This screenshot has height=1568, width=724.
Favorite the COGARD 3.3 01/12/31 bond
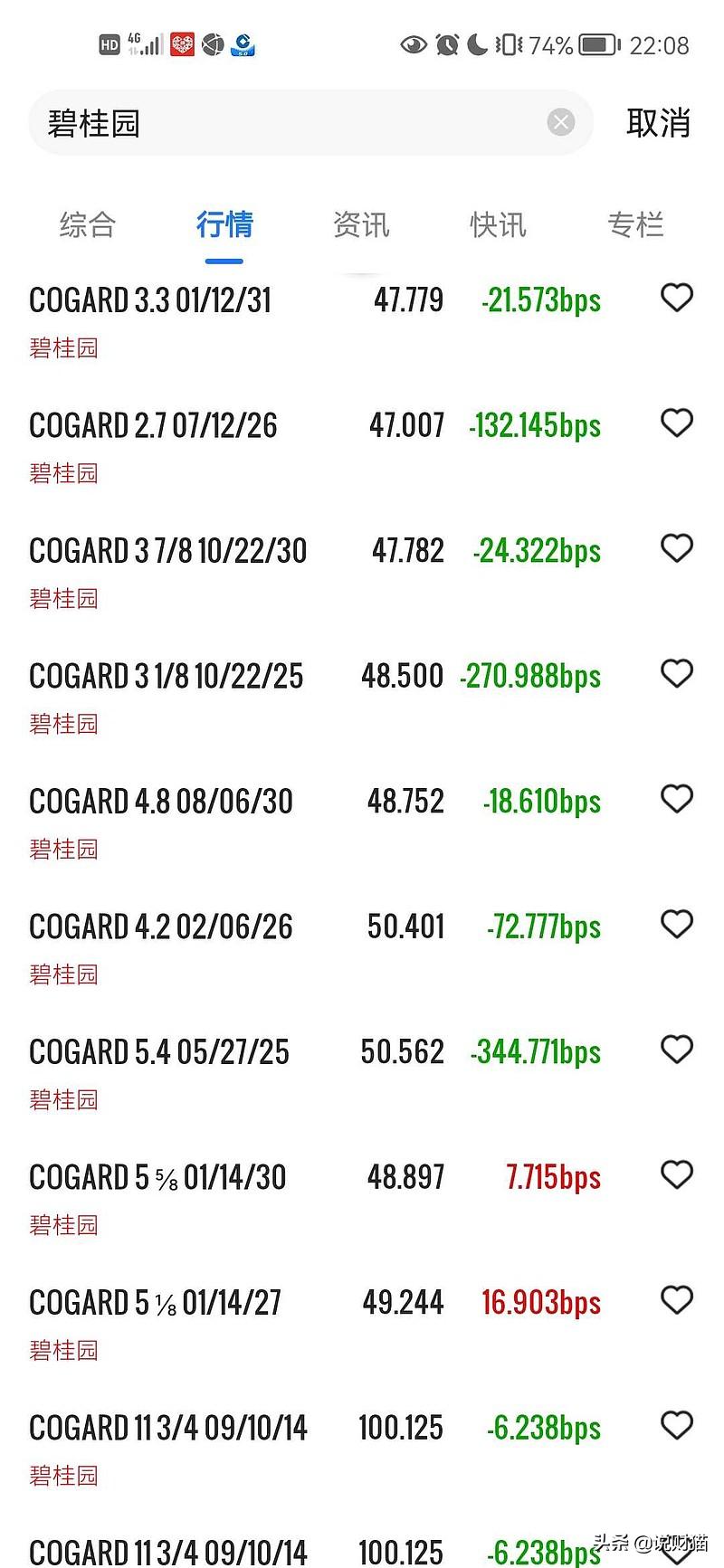677,298
